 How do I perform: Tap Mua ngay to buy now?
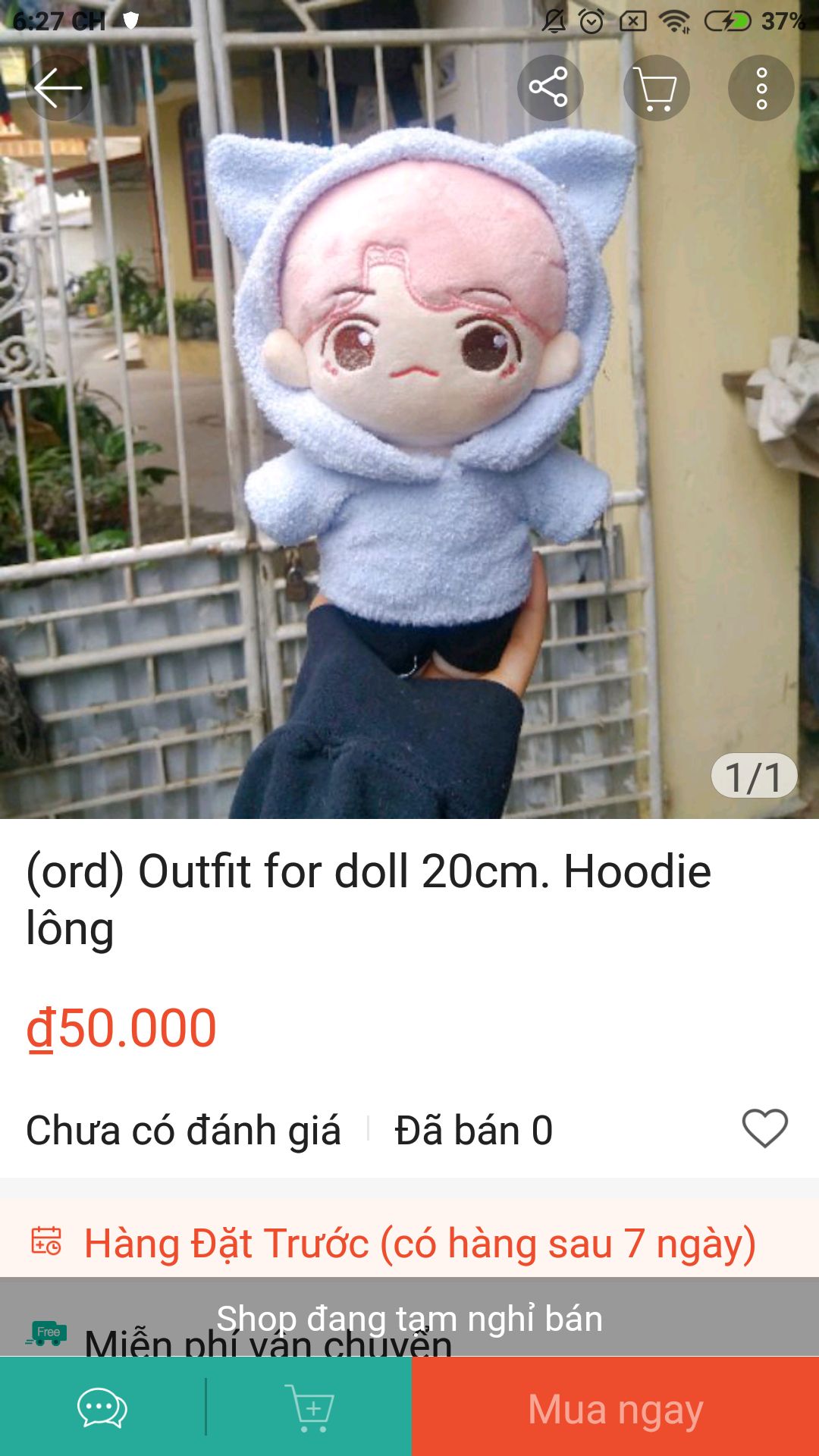[616, 1407]
